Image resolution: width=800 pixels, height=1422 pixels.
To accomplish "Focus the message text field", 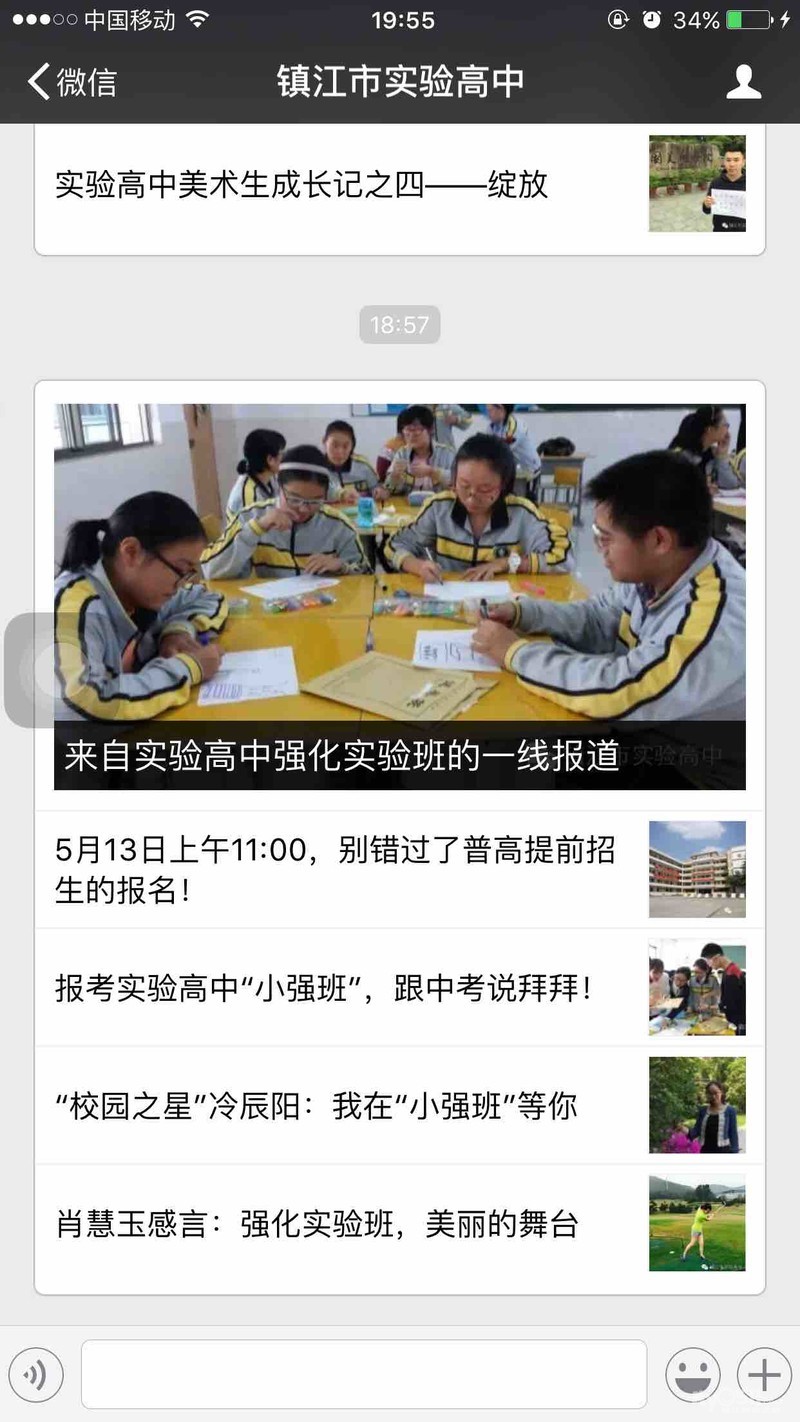I will (x=364, y=1375).
